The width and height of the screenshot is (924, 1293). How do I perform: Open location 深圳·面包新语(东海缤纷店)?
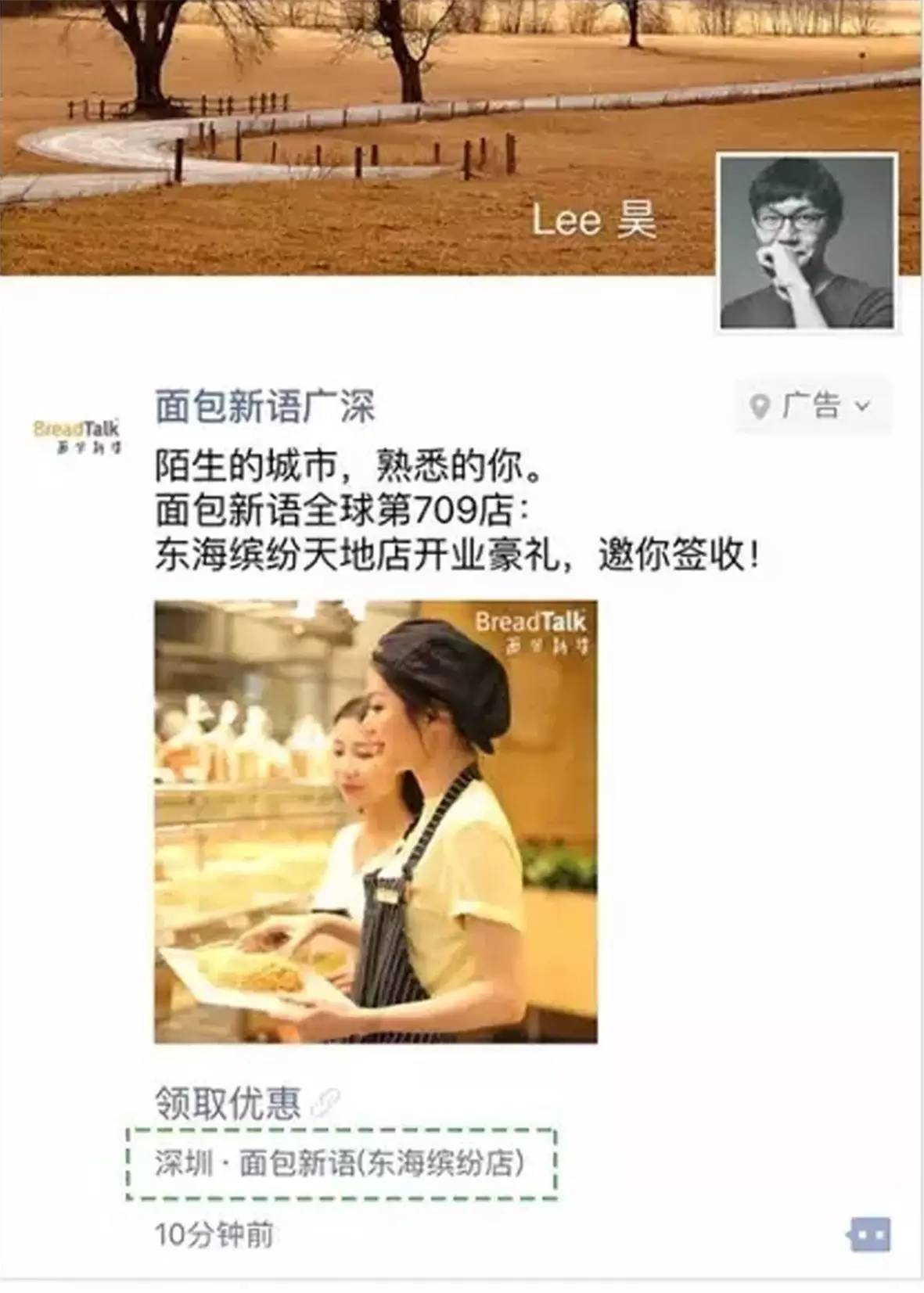[340, 1163]
